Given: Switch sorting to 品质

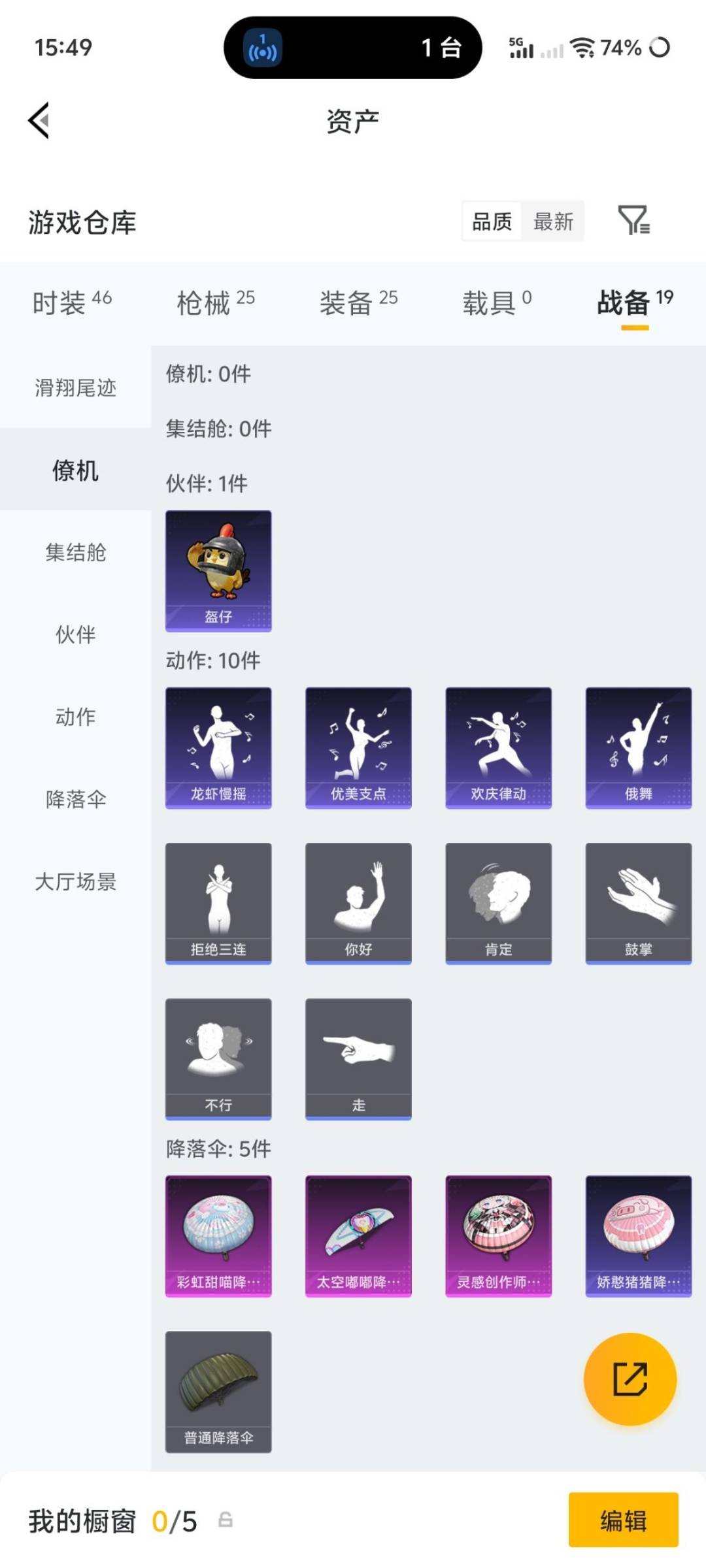Looking at the screenshot, I should [x=492, y=221].
